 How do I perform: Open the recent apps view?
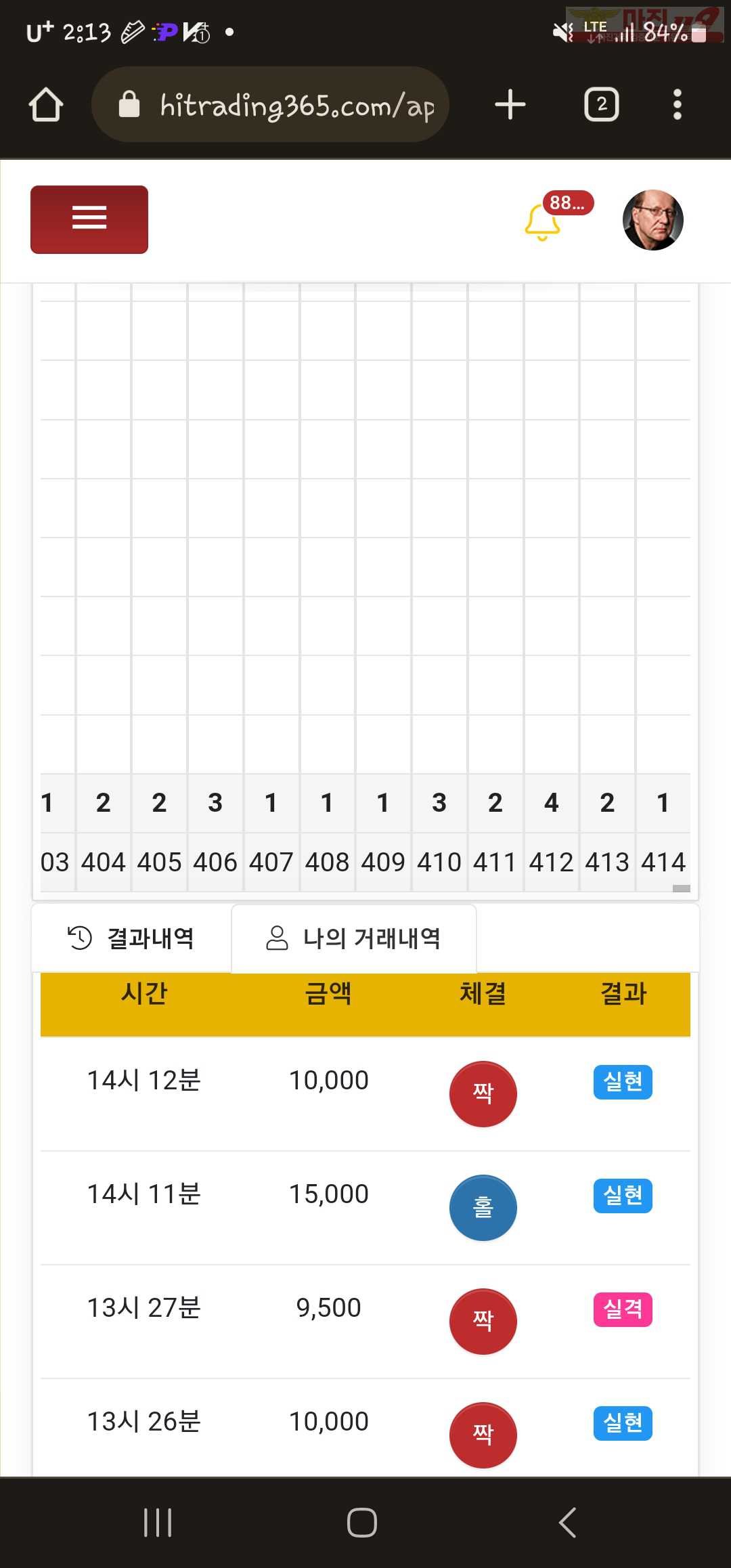pos(158,1523)
